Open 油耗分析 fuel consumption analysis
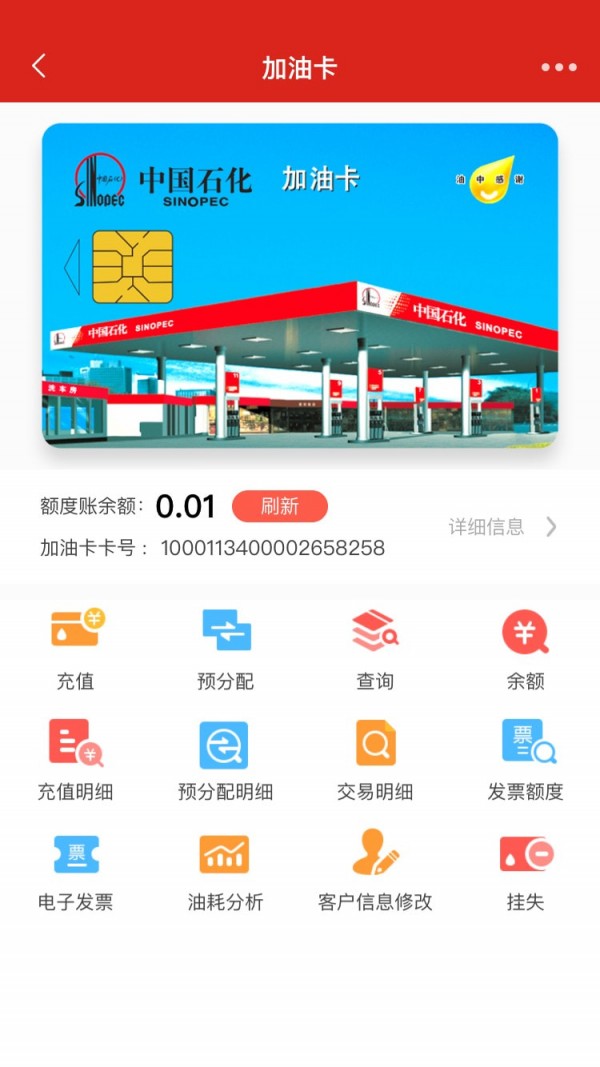600x1067 pixels. (226, 870)
